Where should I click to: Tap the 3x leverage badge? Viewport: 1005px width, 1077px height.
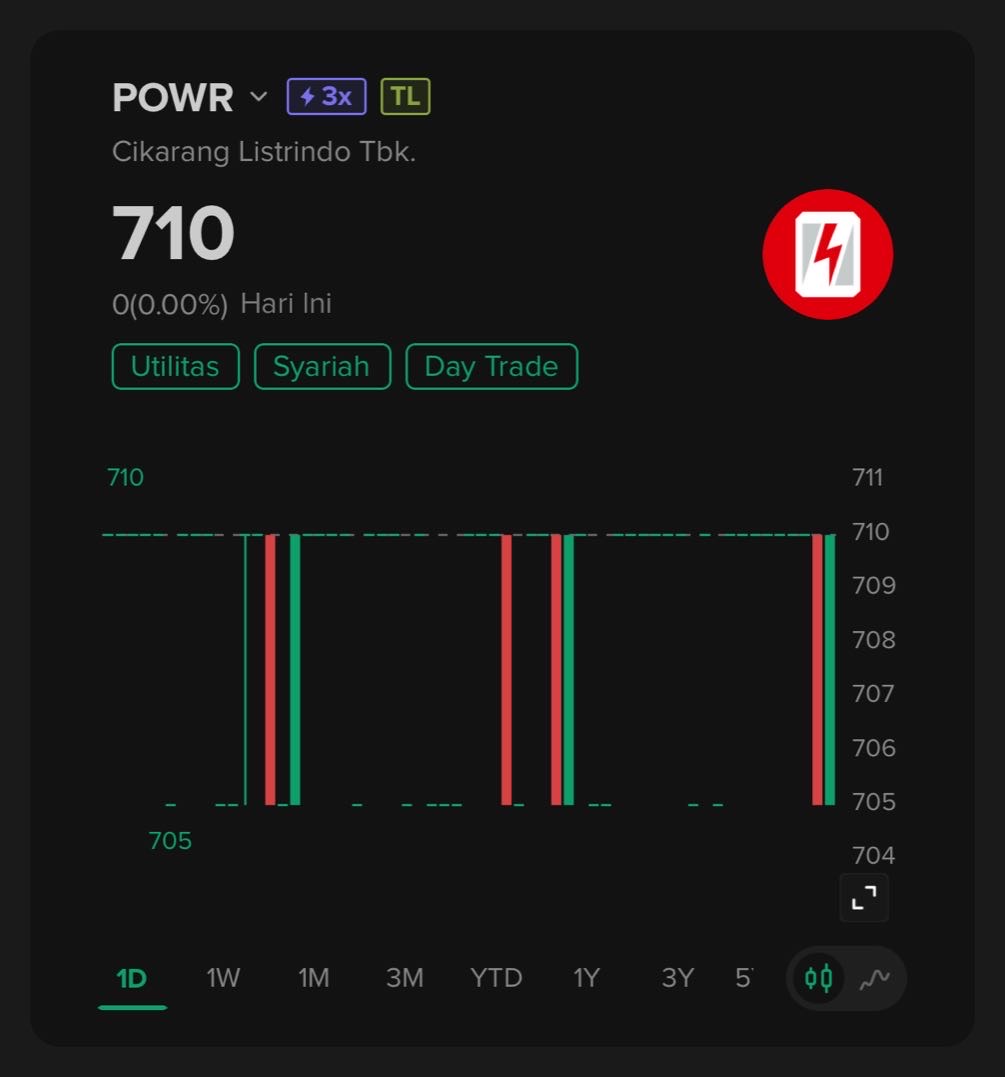[326, 97]
